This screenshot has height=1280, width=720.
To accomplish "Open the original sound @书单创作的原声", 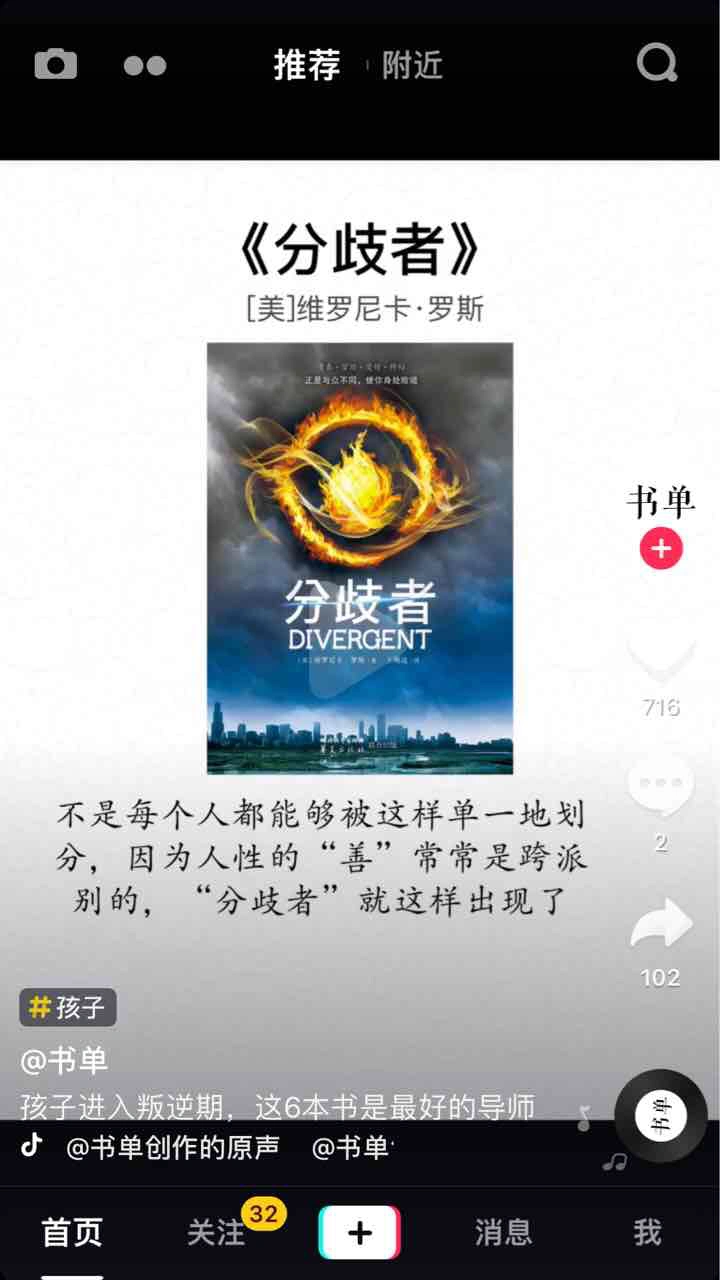I will (173, 1148).
